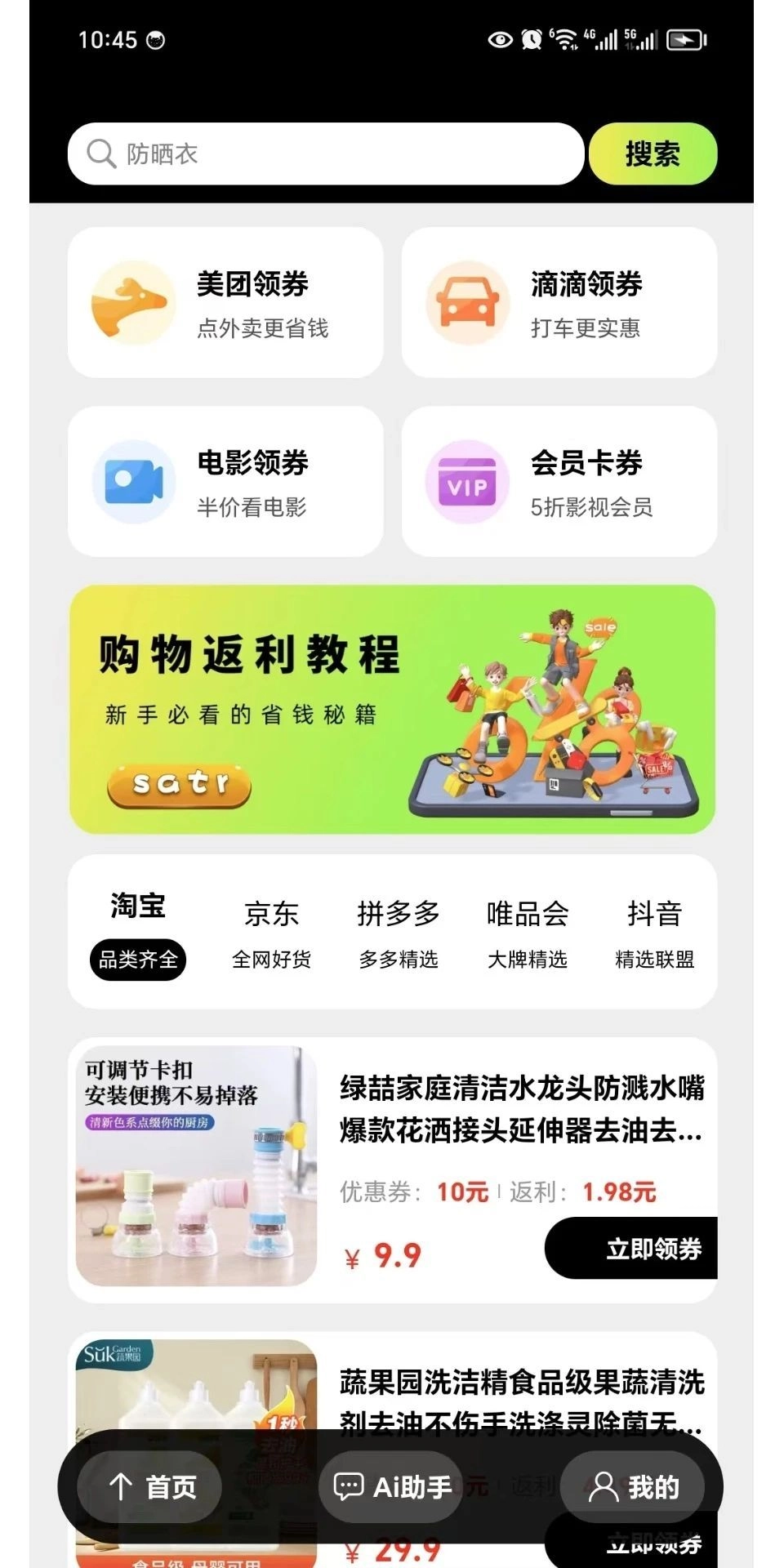The image size is (784, 1568).
Task: Open the 购物返利教程 banner
Action: pos(392,709)
